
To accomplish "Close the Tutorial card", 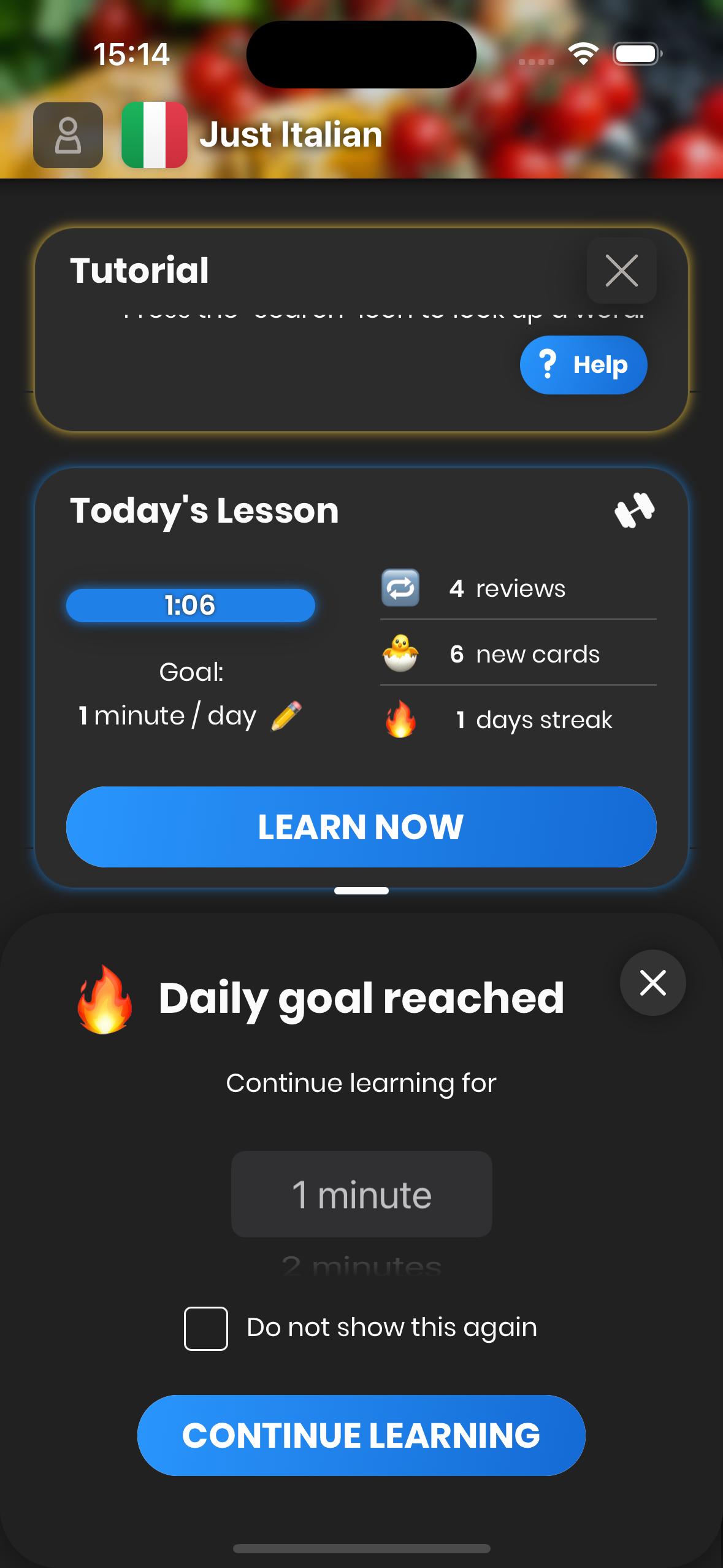I will (621, 271).
